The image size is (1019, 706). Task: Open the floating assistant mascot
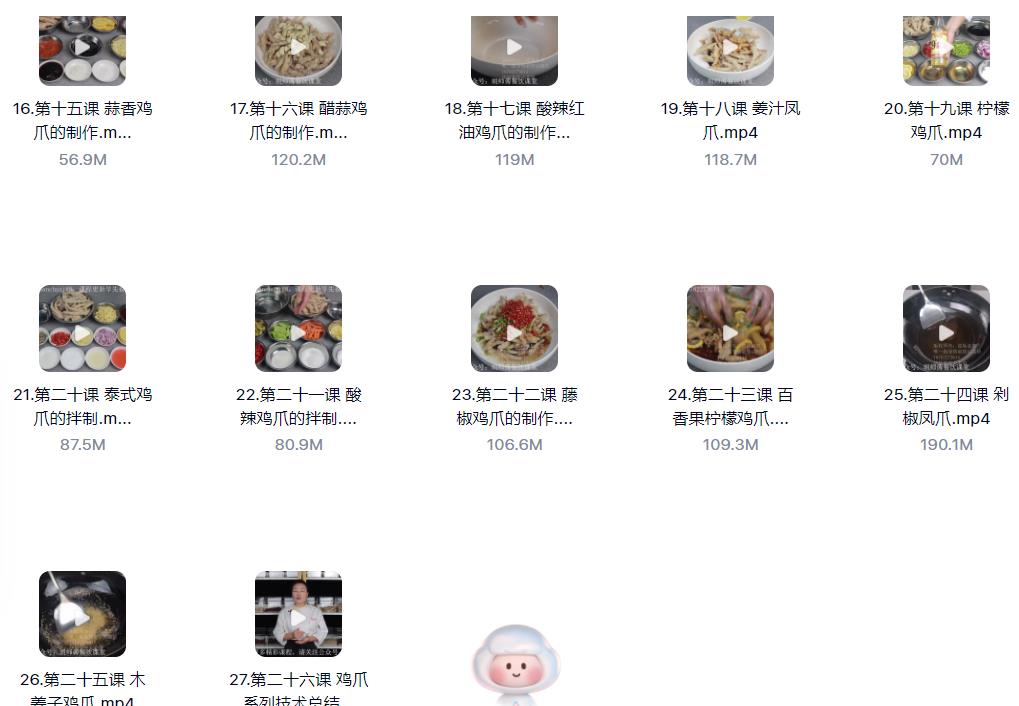pos(515,667)
